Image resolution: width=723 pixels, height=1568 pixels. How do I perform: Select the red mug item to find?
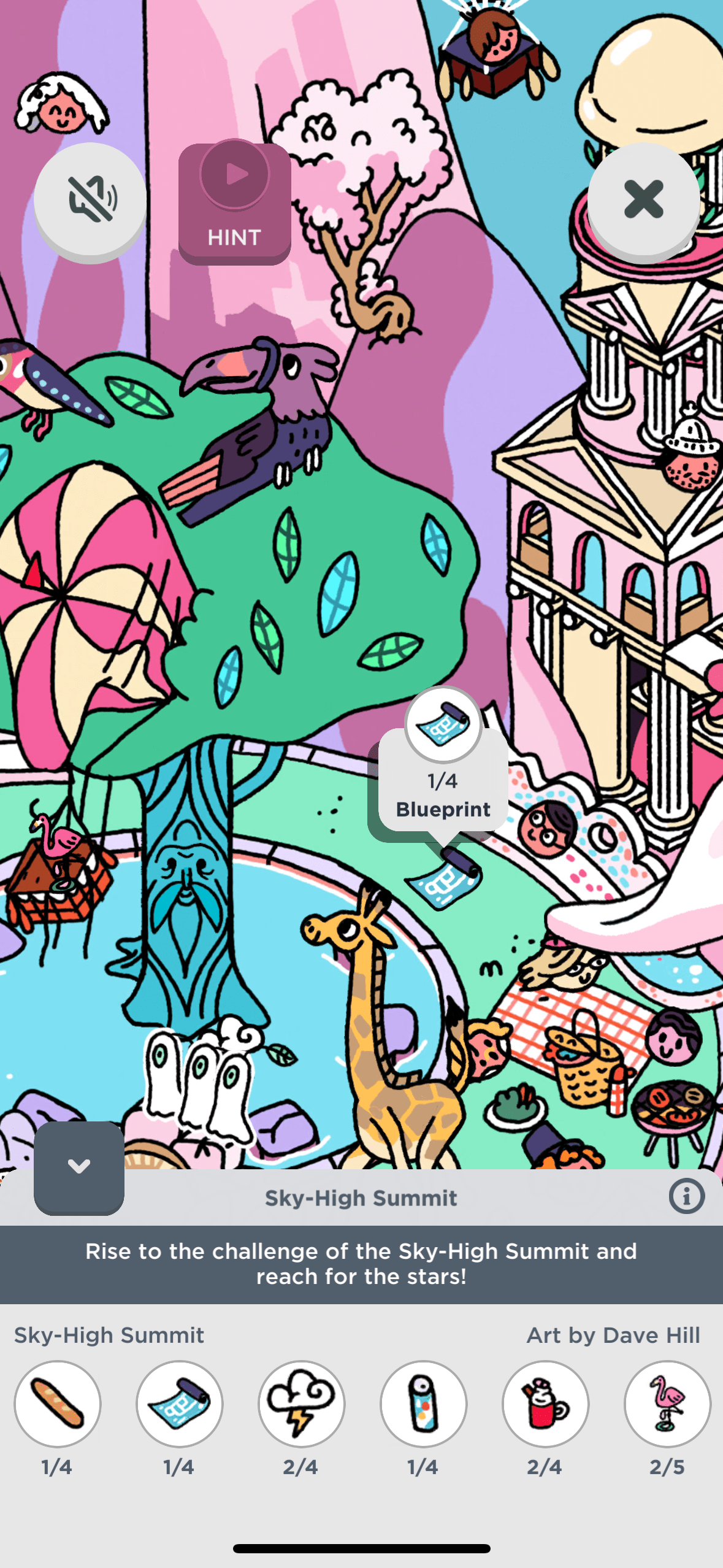coord(545,1404)
